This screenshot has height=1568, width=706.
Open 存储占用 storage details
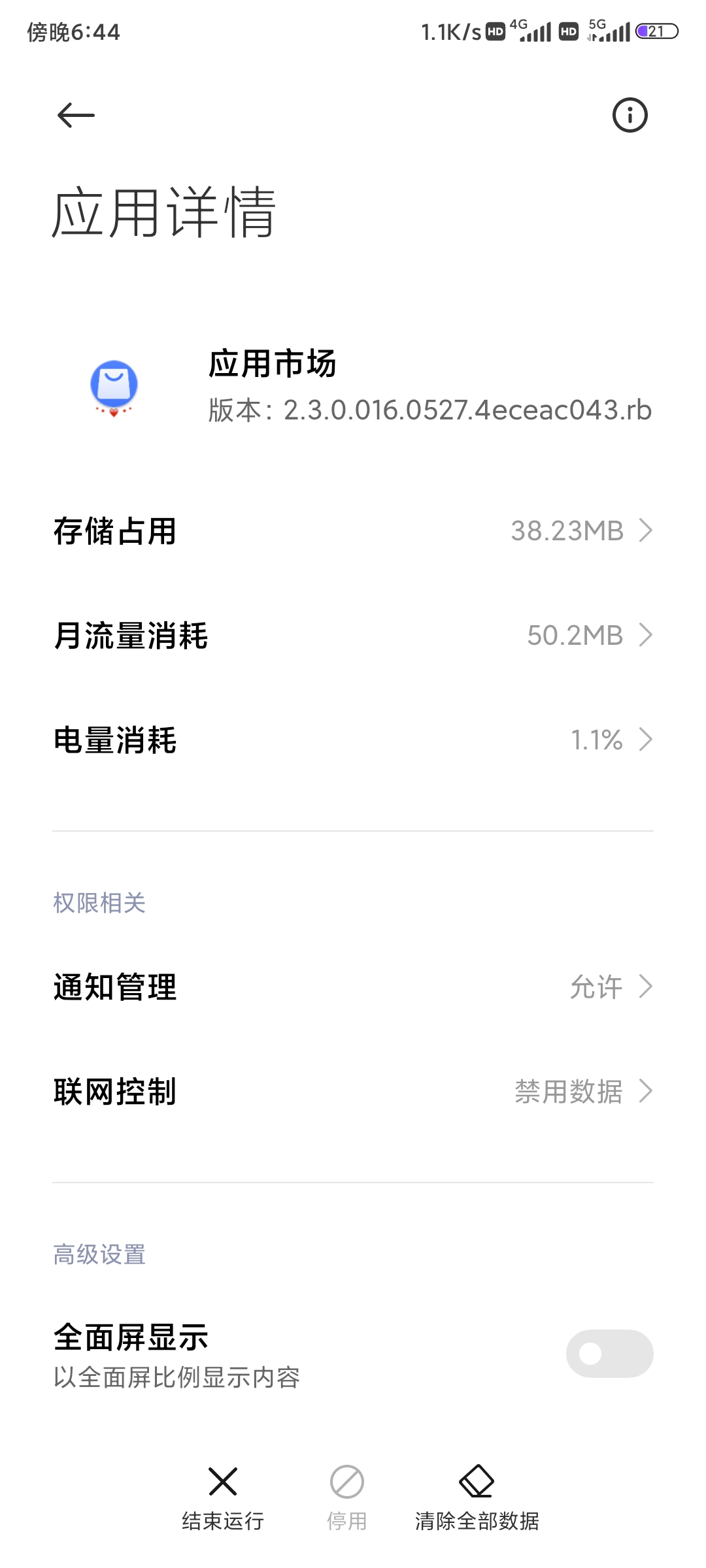[x=353, y=531]
